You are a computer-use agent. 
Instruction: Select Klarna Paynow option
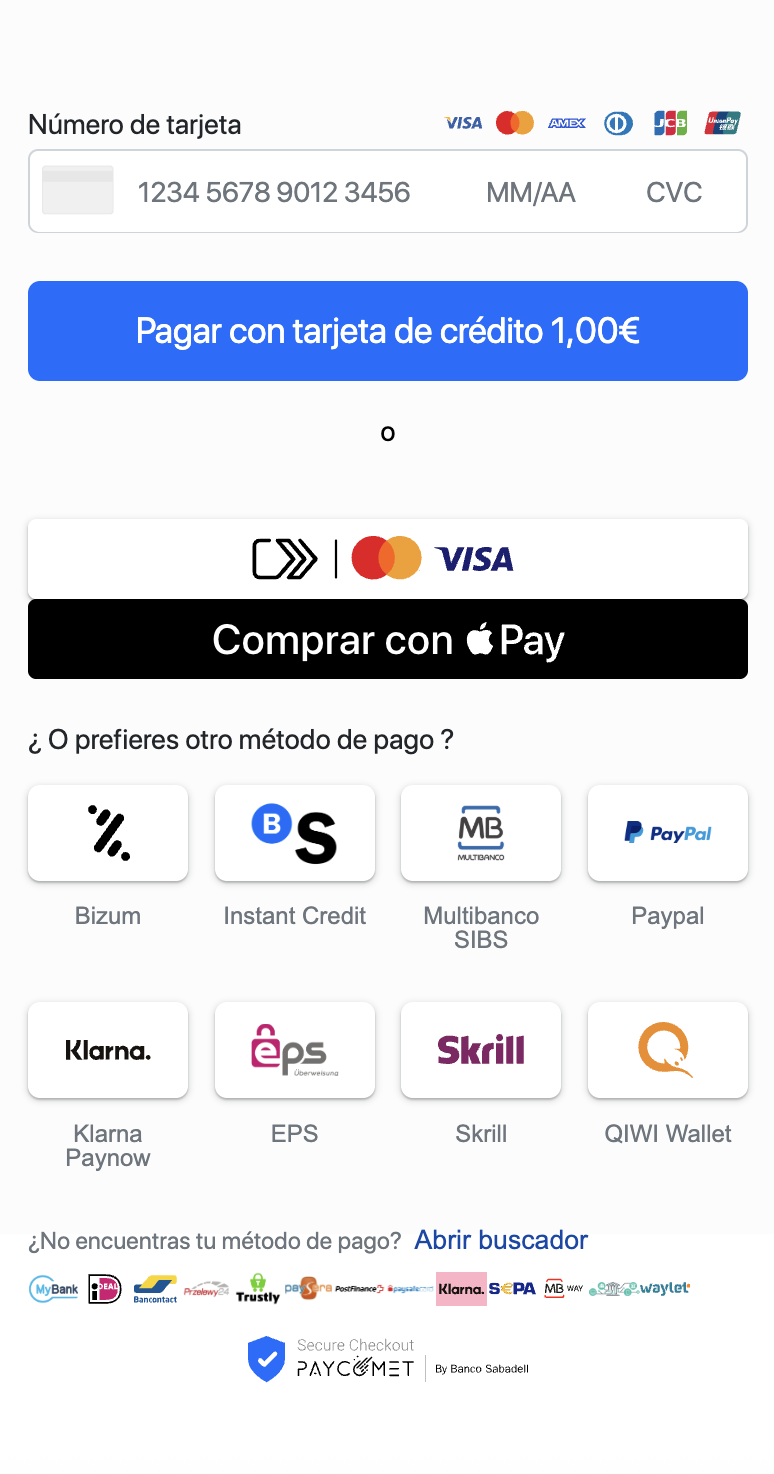pyautogui.click(x=108, y=1050)
